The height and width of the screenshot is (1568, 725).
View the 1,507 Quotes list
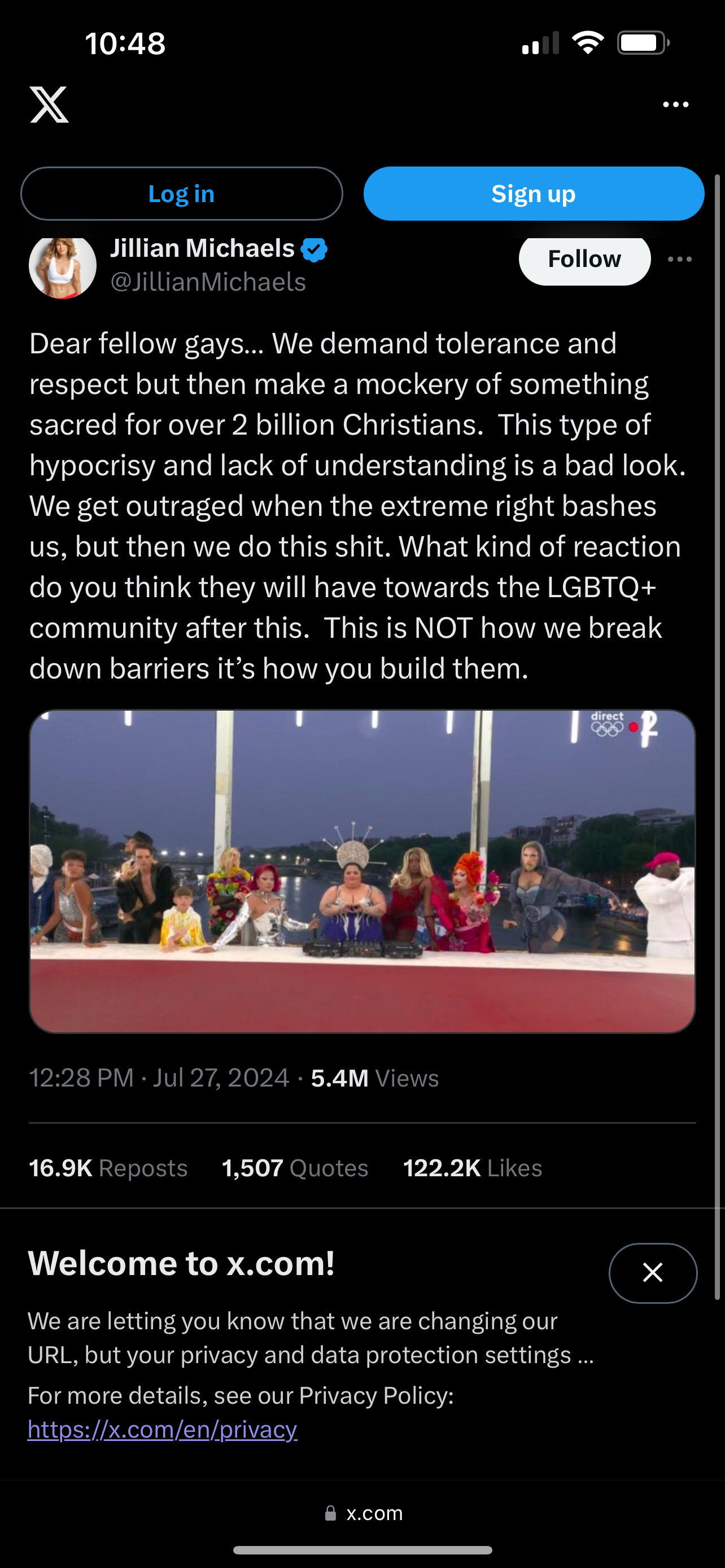click(x=295, y=1167)
